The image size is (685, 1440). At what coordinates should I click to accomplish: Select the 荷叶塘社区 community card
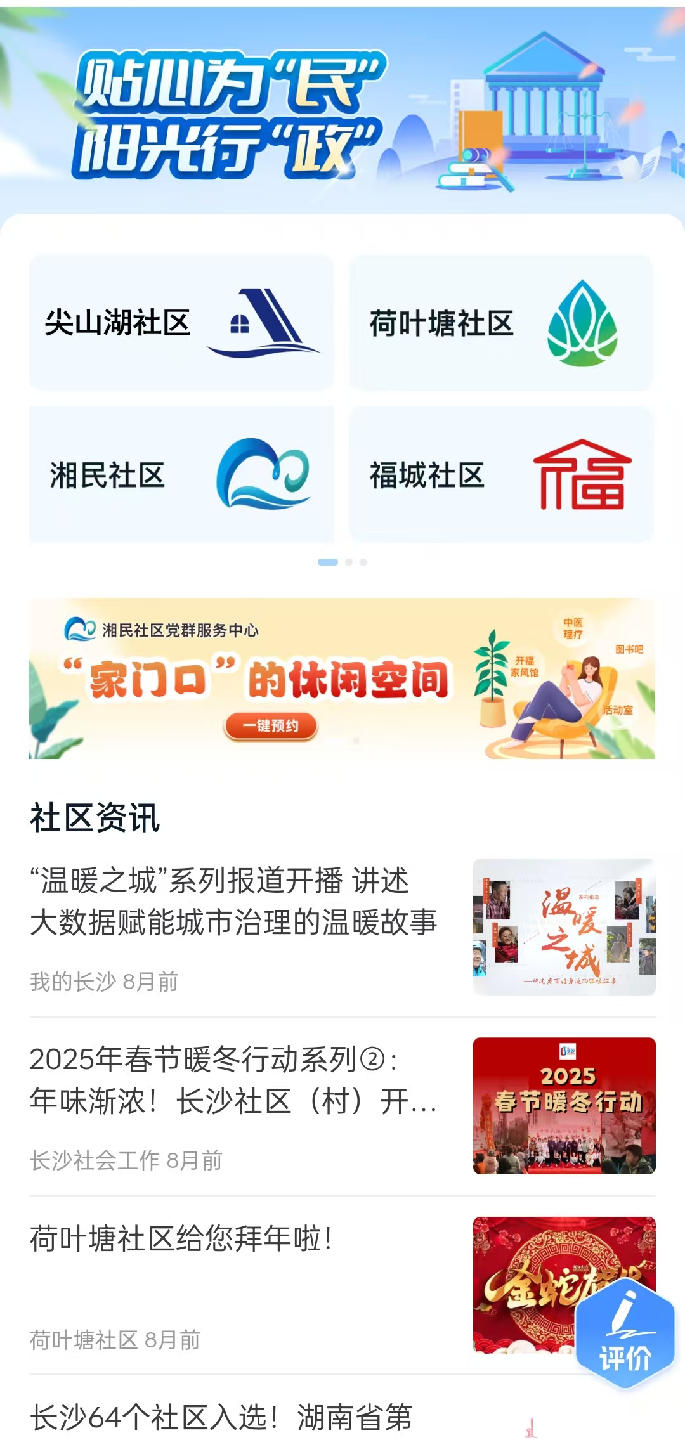point(500,323)
